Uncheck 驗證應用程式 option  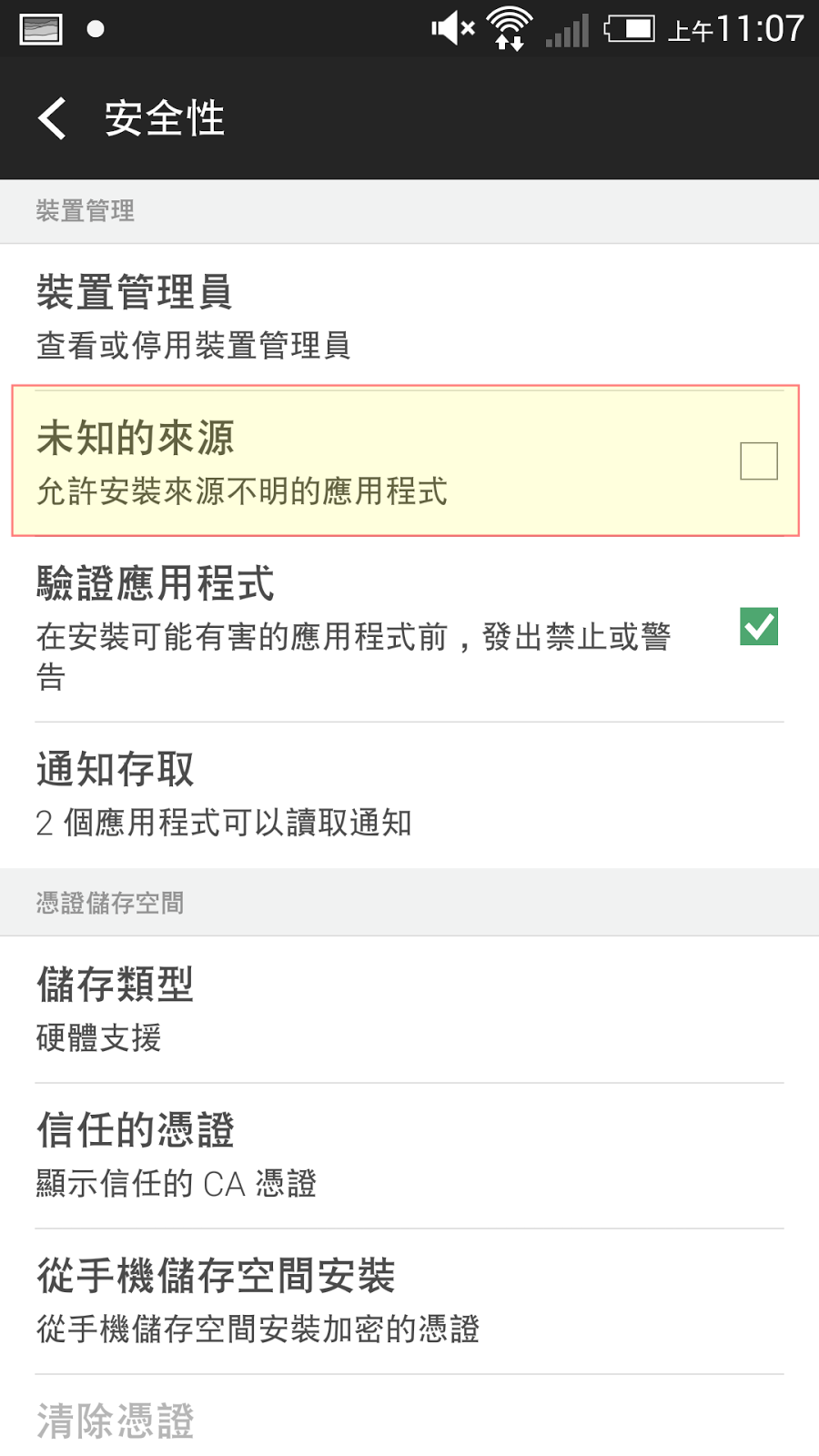point(758,626)
